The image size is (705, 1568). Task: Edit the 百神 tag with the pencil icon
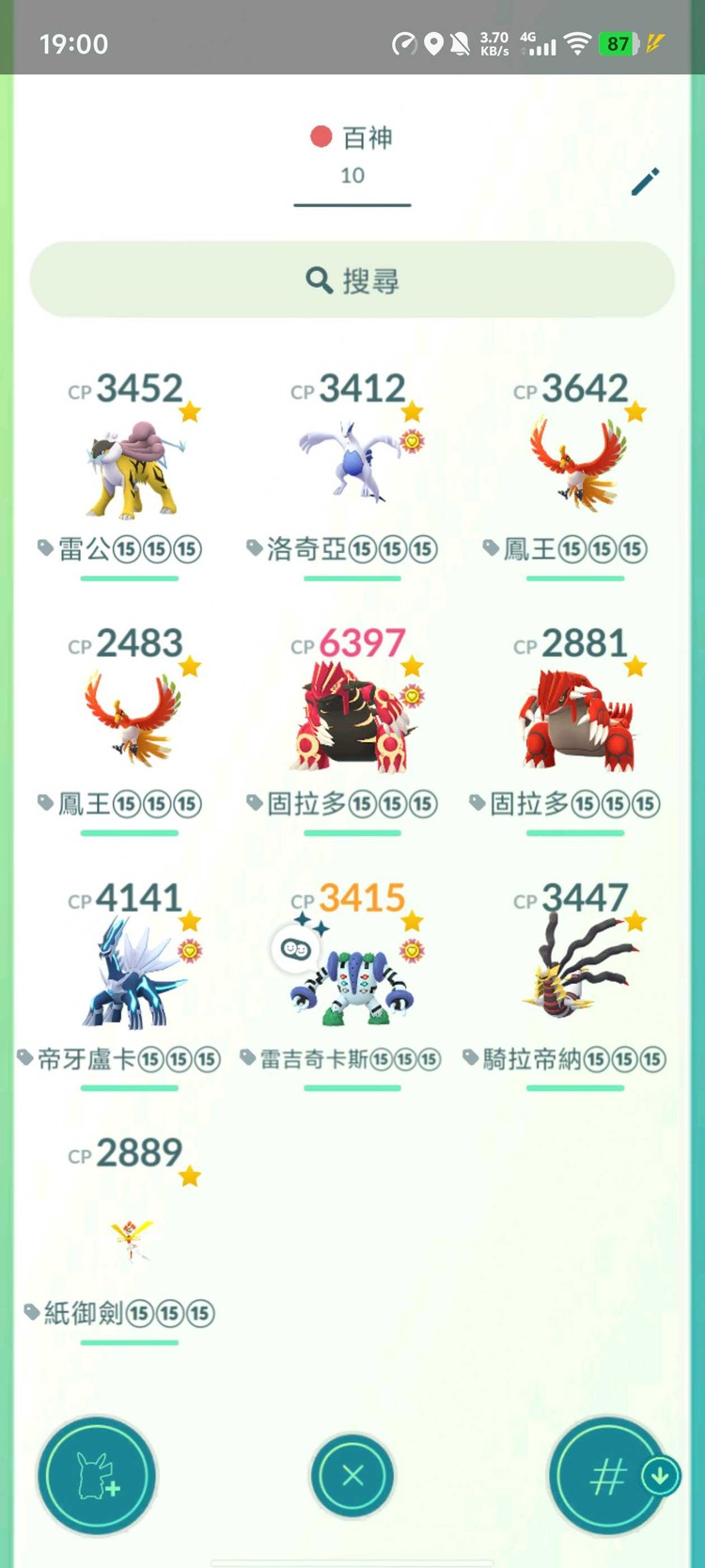pos(645,182)
